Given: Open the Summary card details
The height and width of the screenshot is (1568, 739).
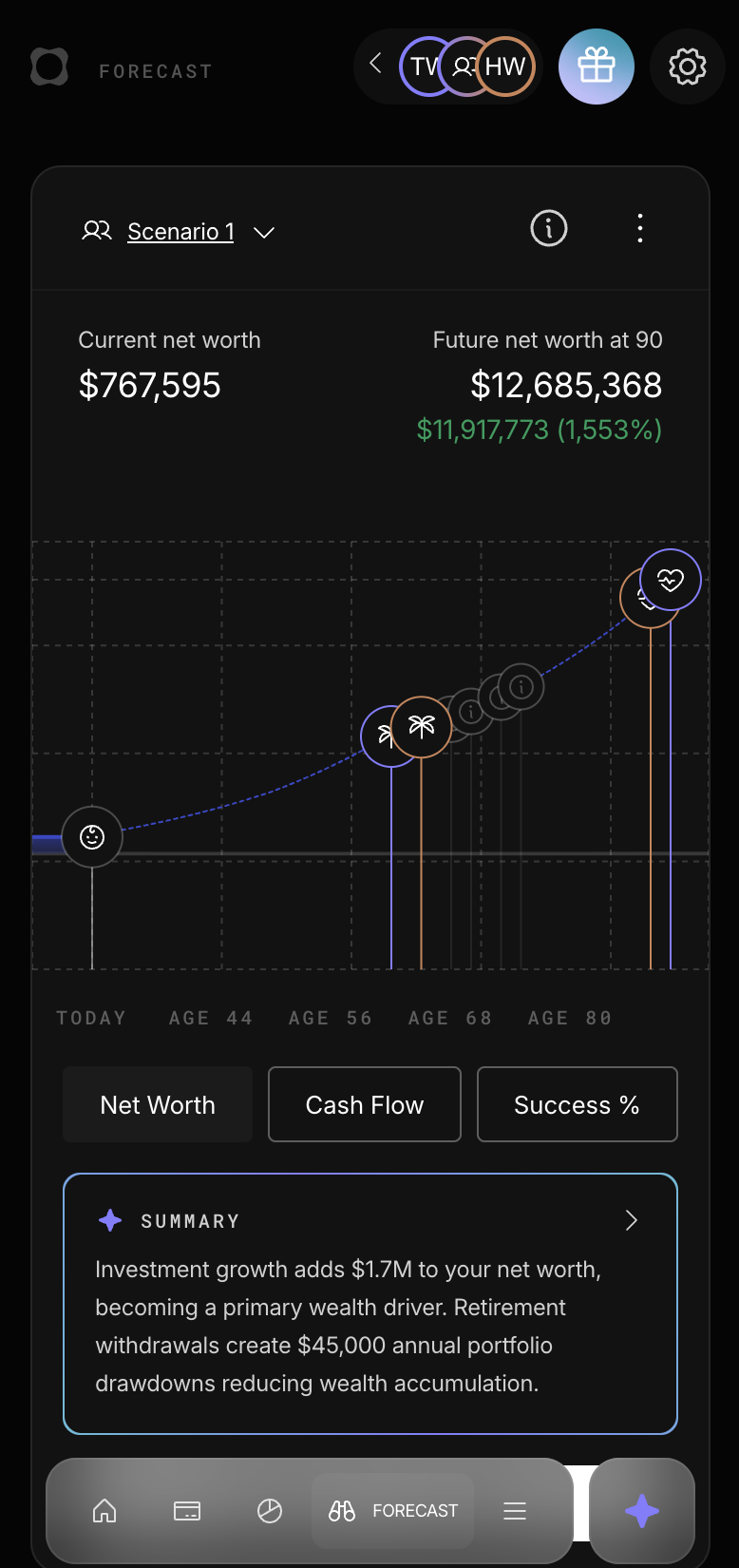Looking at the screenshot, I should click(631, 1221).
